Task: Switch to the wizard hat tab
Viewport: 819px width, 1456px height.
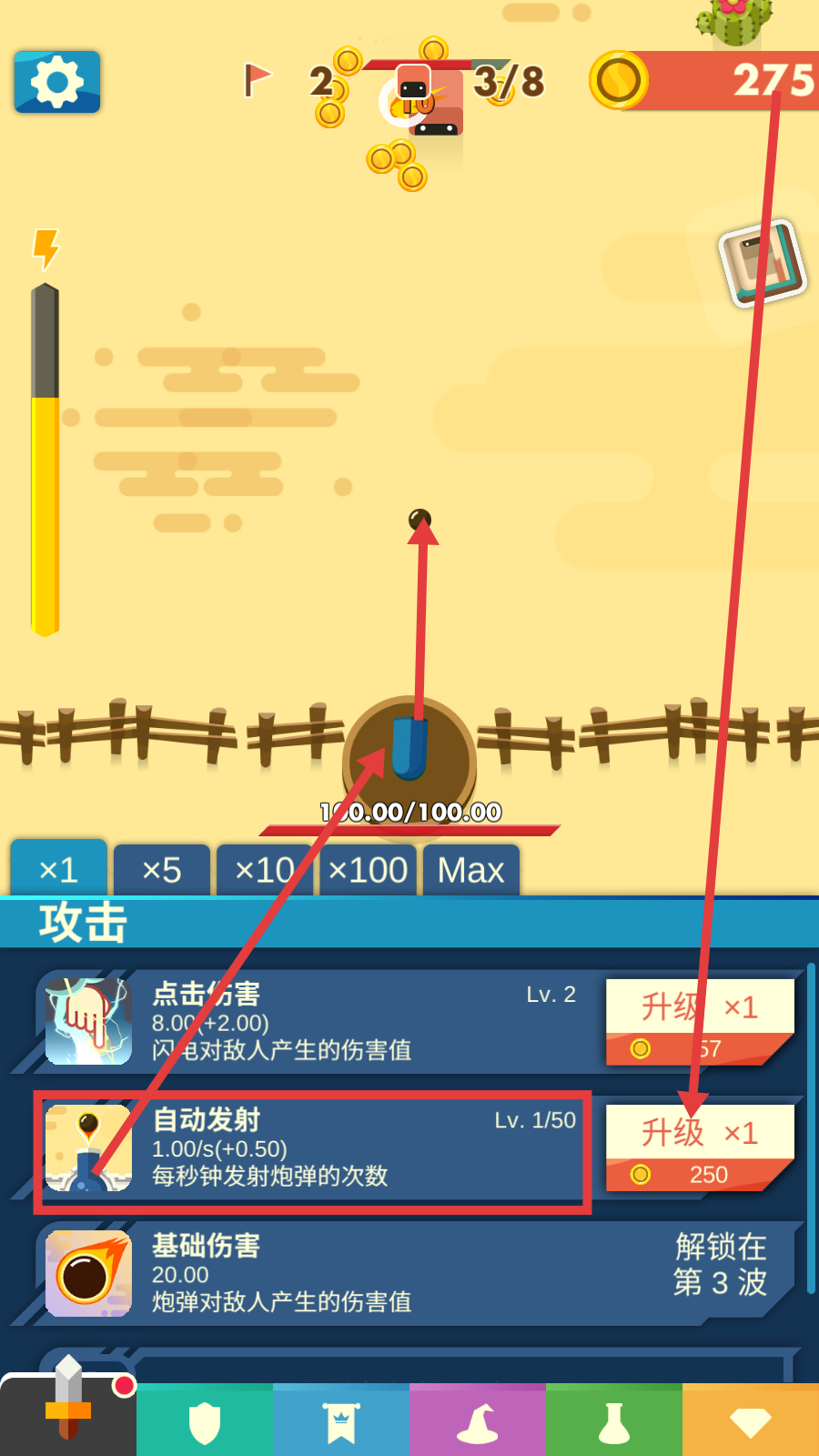Action: [x=478, y=1421]
